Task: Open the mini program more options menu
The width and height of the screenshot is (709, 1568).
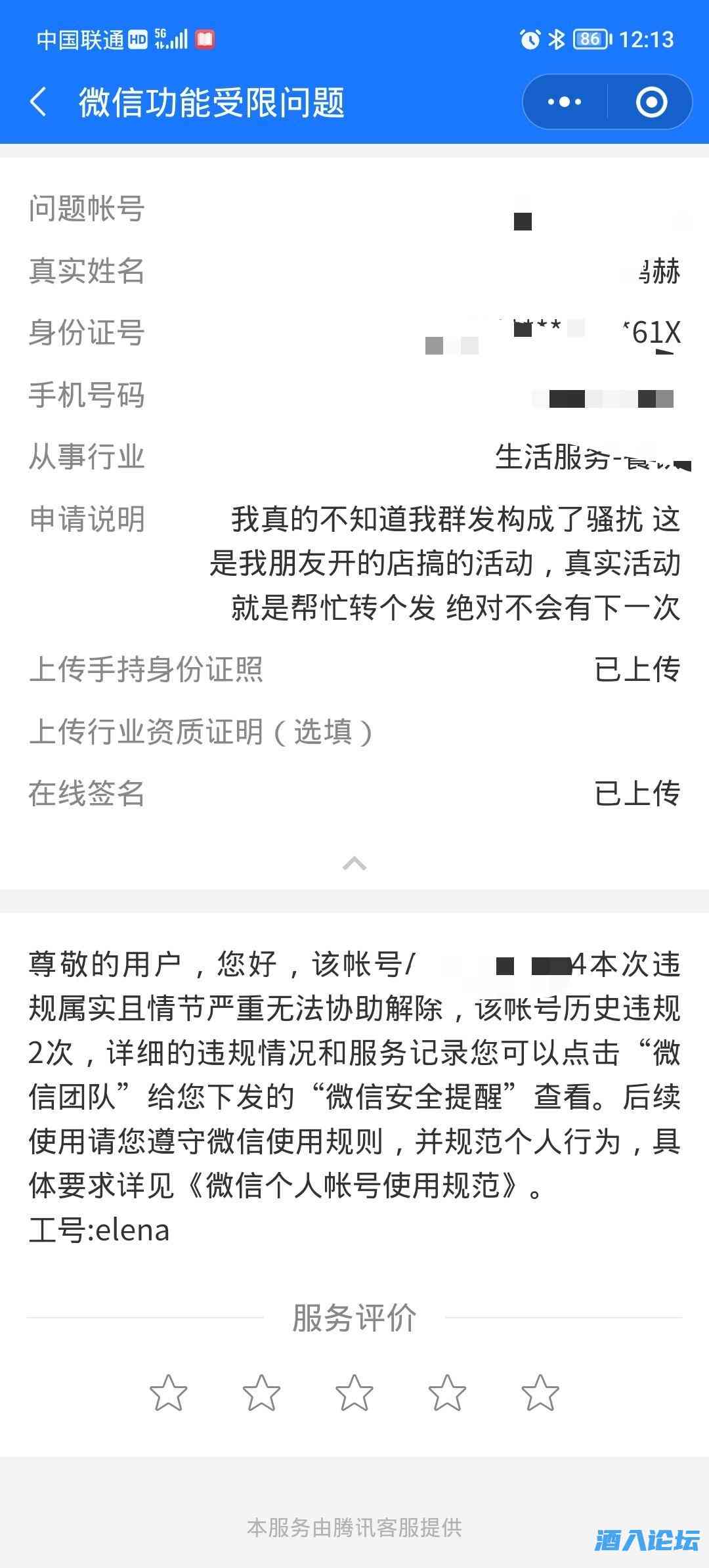Action: (x=565, y=102)
